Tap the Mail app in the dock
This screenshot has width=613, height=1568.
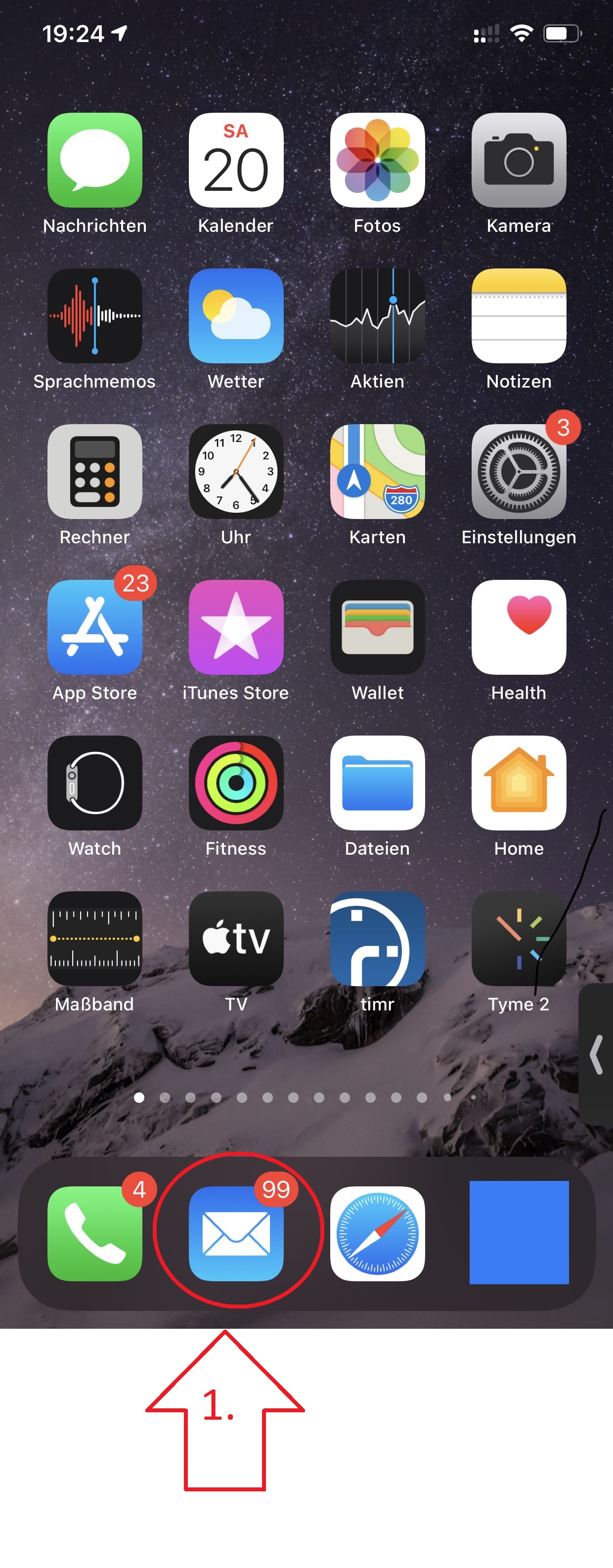236,1233
